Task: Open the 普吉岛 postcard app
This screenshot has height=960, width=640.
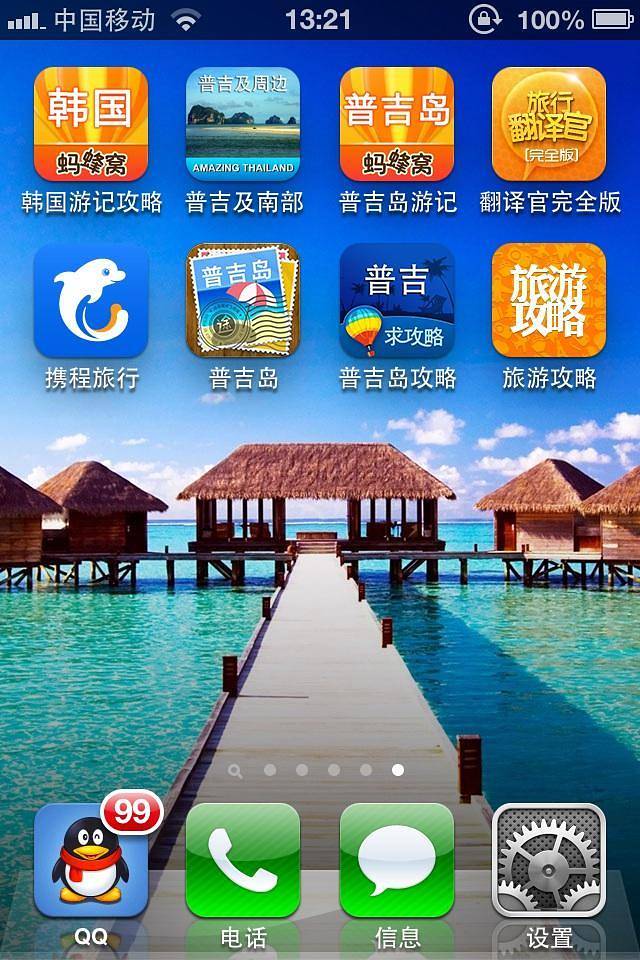Action: [243, 300]
